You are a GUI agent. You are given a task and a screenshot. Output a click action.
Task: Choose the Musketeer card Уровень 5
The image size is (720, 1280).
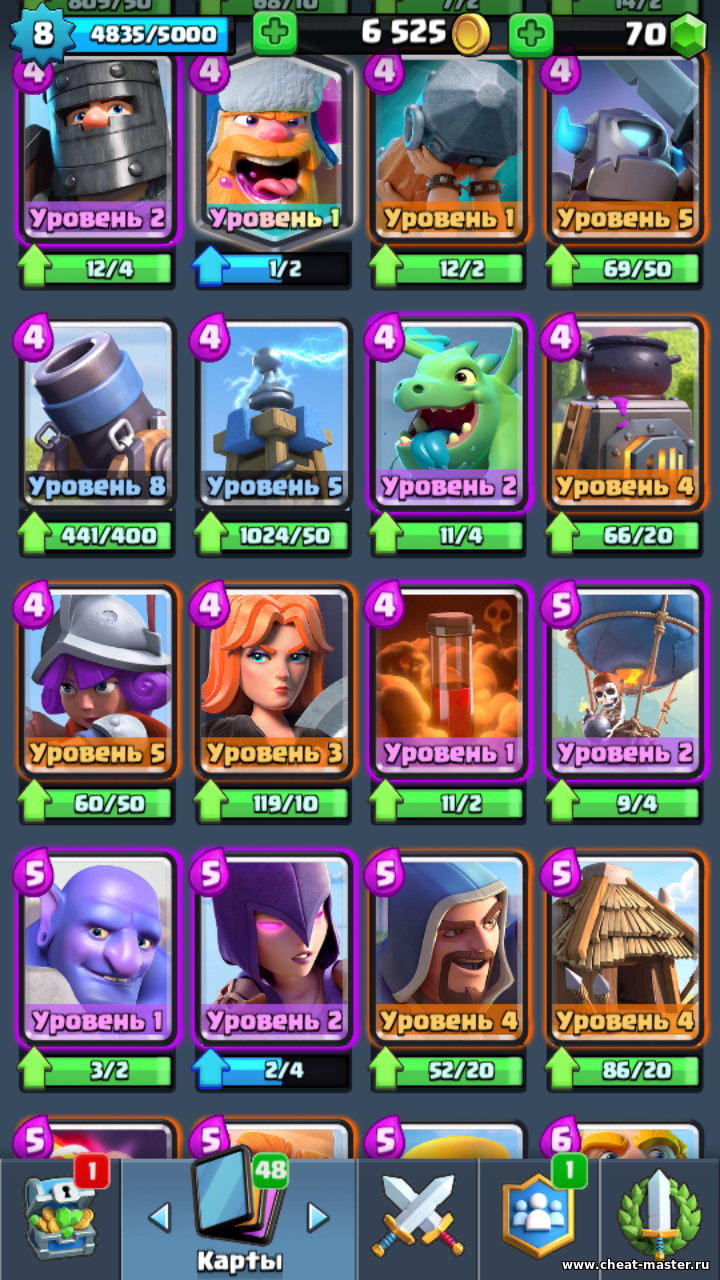[97, 680]
